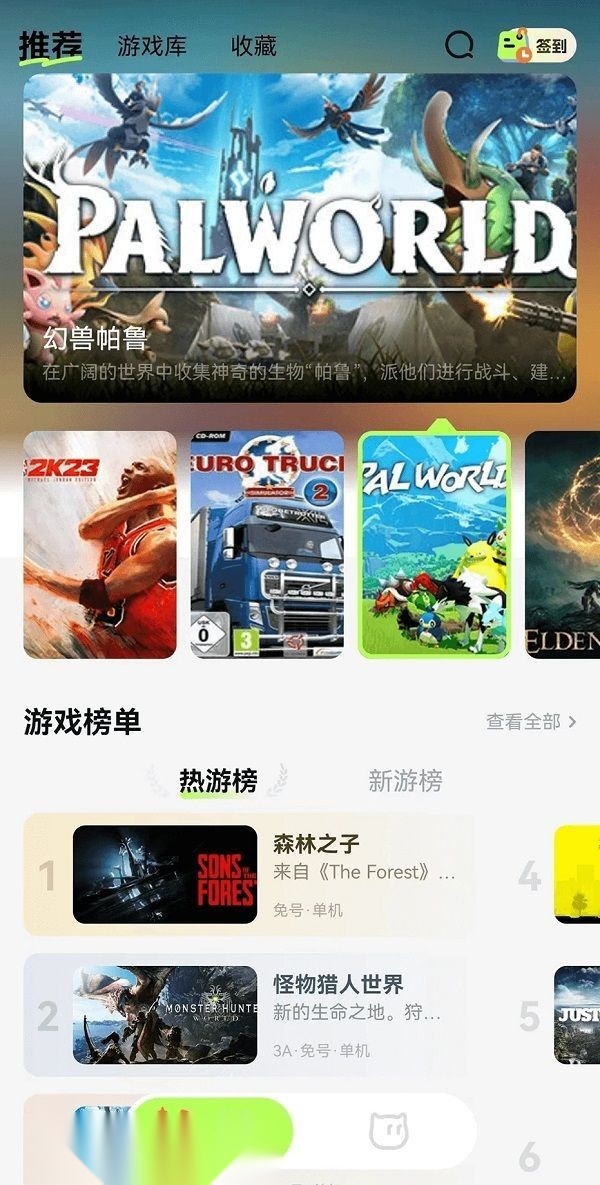Tap the cat face icon in bottom bar
600x1185 pixels.
pos(388,1131)
